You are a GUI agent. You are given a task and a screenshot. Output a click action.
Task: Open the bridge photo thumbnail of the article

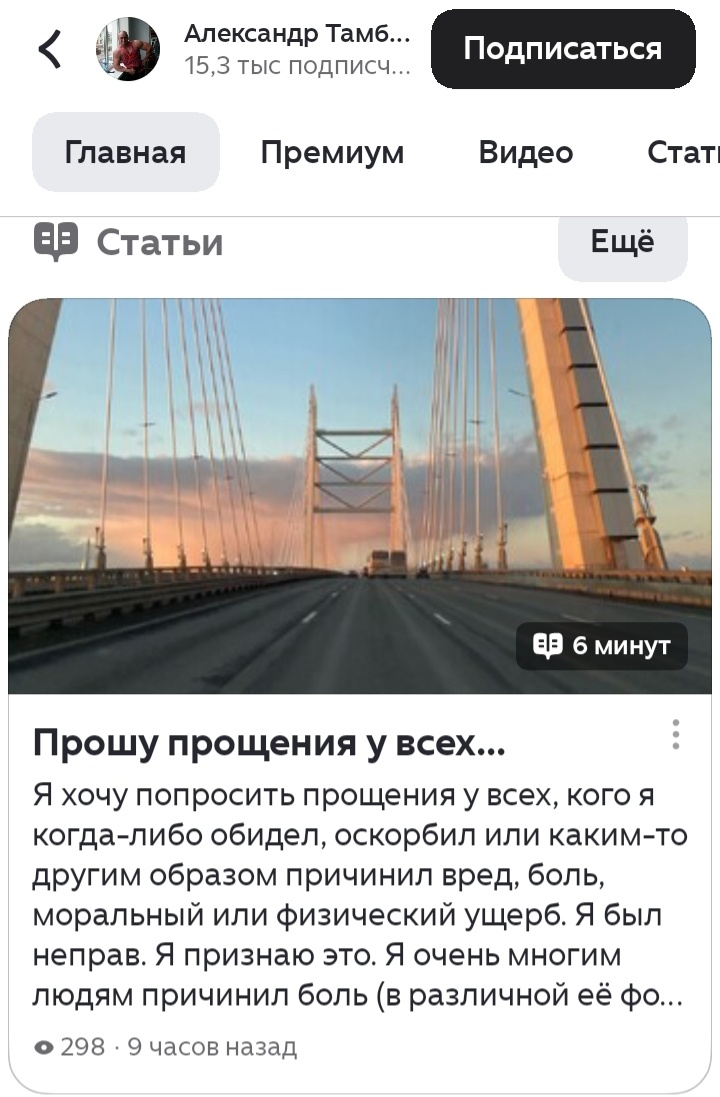coord(360,495)
